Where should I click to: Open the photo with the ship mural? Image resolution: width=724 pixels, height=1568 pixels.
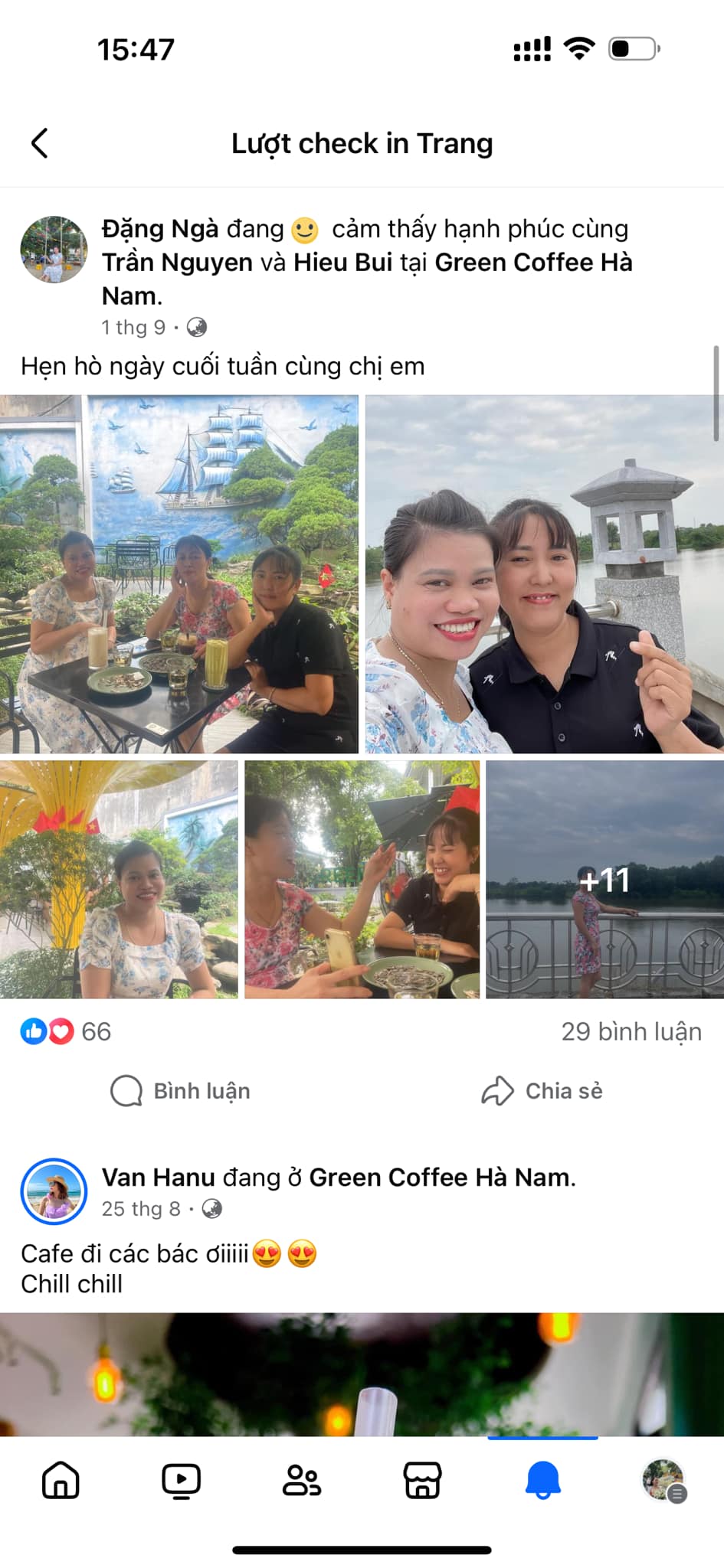click(x=179, y=573)
